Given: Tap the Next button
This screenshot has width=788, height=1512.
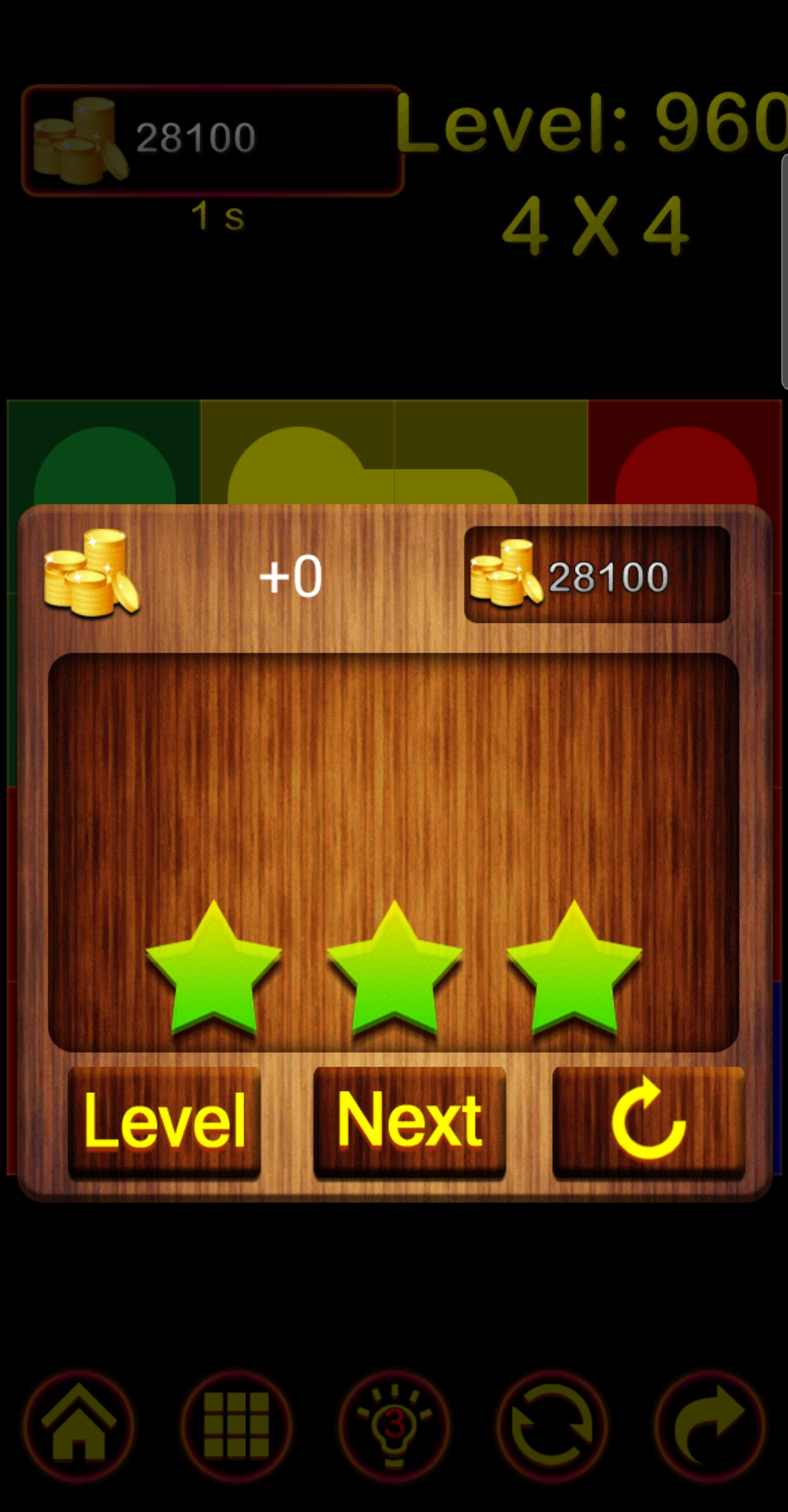Looking at the screenshot, I should tap(409, 1121).
